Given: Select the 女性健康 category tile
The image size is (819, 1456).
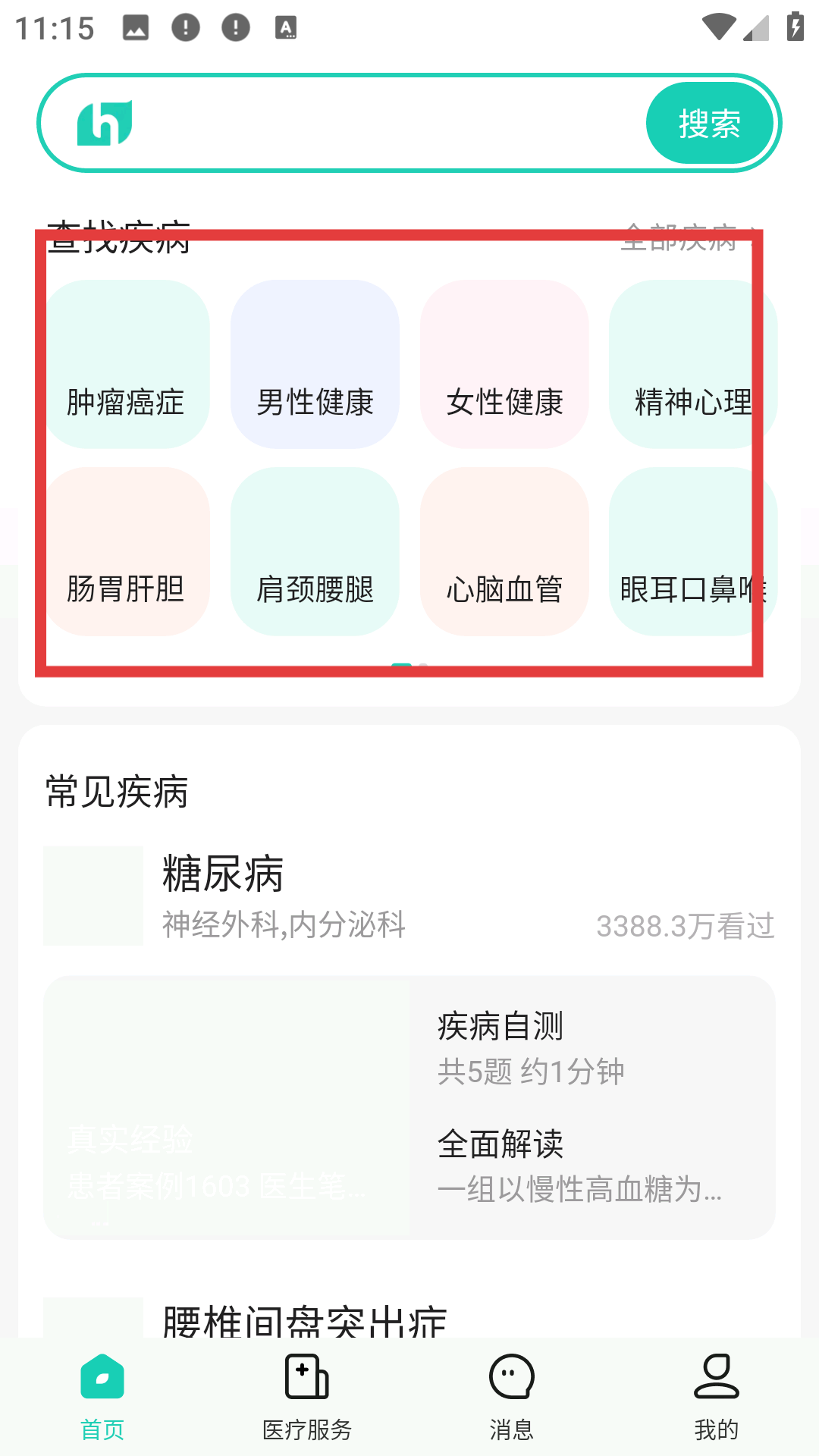Looking at the screenshot, I should click(x=504, y=364).
